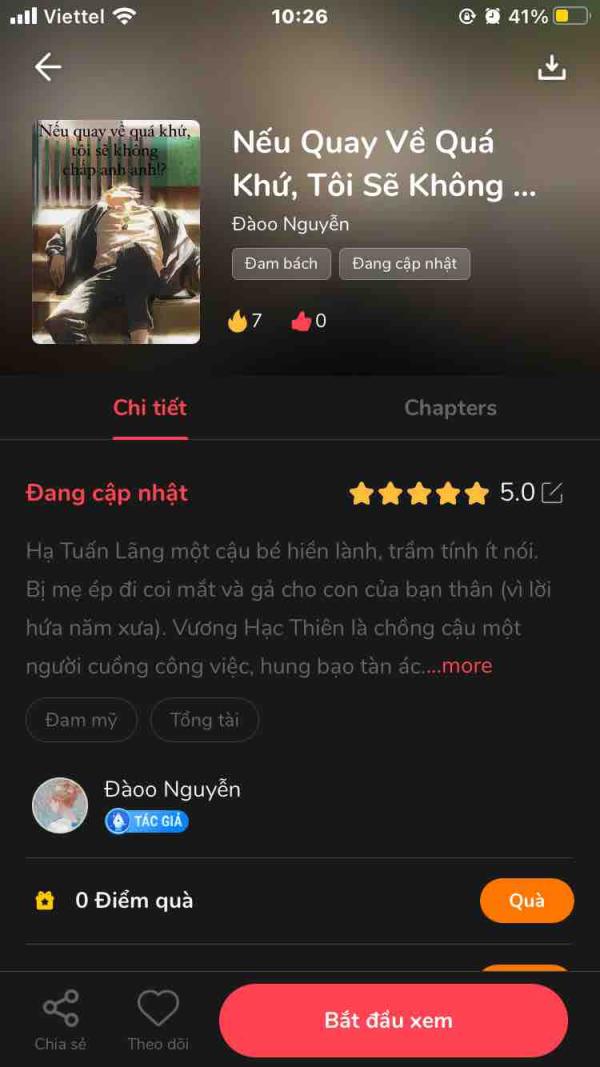Start reading with Bắt đầu xem
Image resolution: width=600 pixels, height=1067 pixels.
pos(388,1021)
